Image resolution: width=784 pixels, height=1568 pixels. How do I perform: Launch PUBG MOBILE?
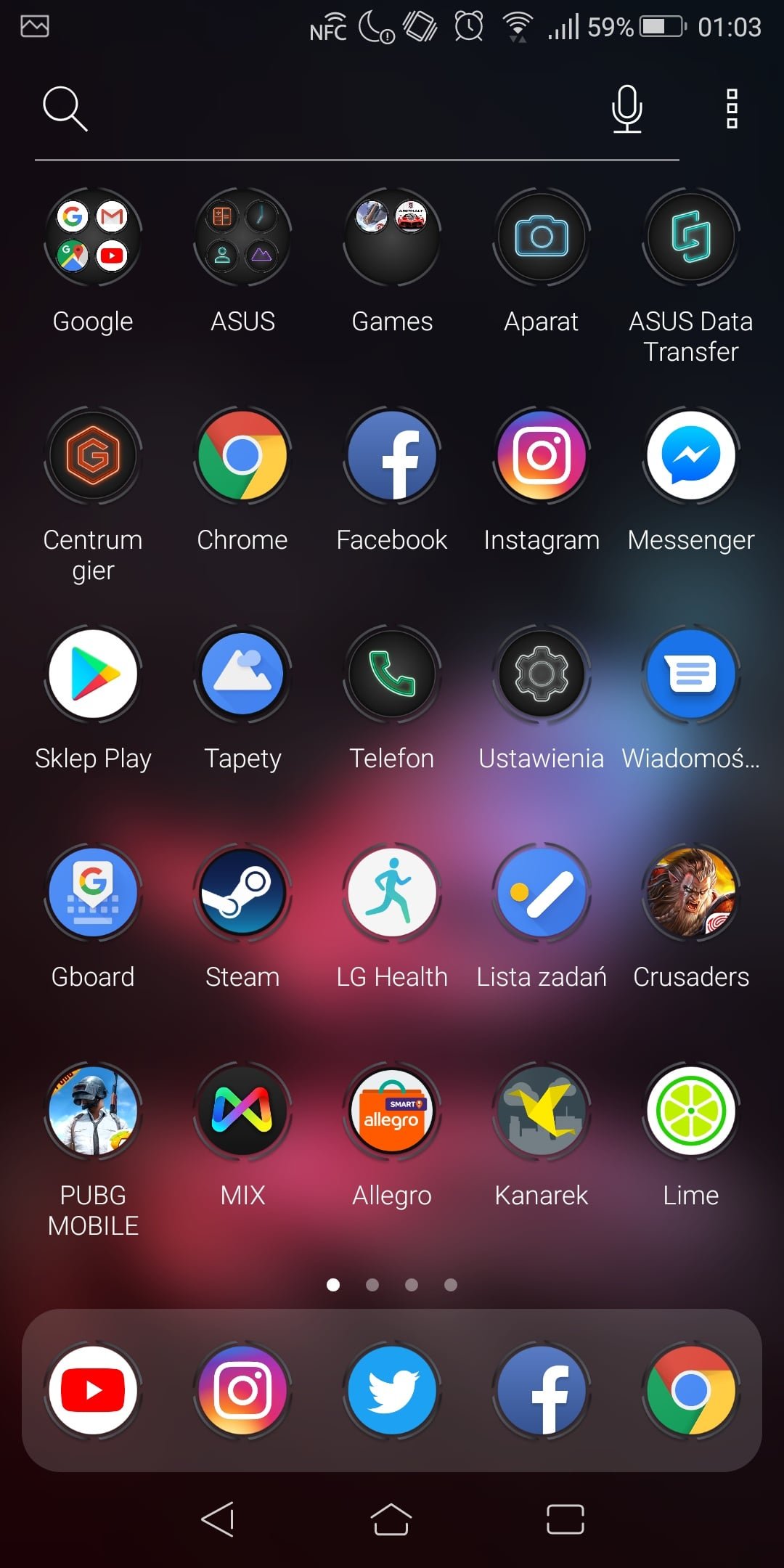point(93,1111)
